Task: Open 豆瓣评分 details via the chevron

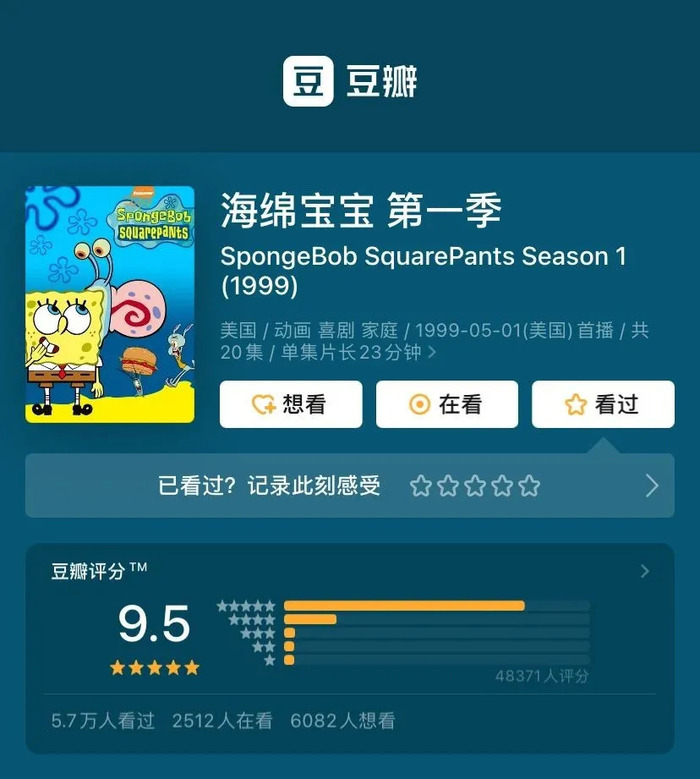Action: 644,571
